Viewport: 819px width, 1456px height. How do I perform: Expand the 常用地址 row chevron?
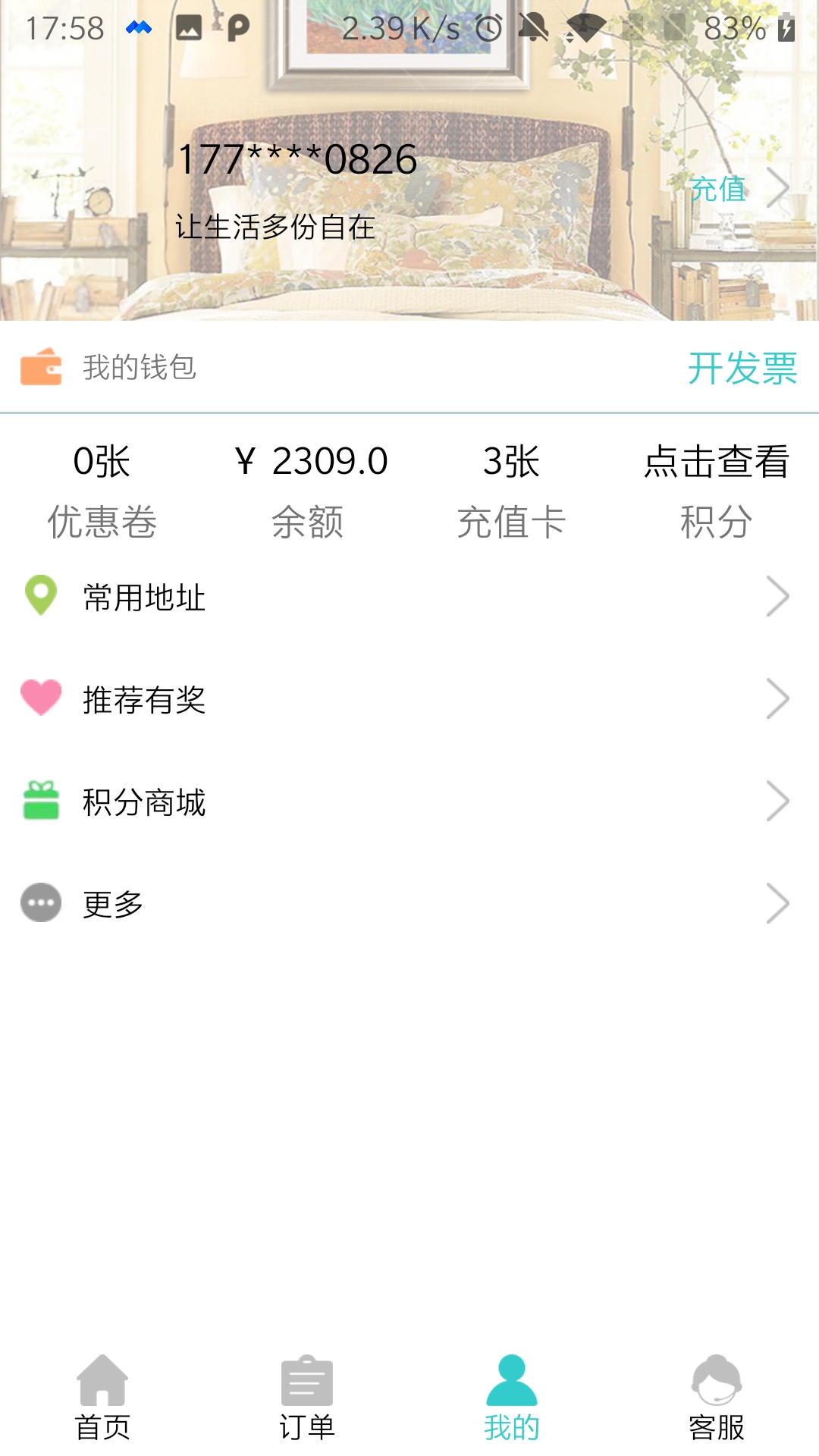click(x=780, y=597)
